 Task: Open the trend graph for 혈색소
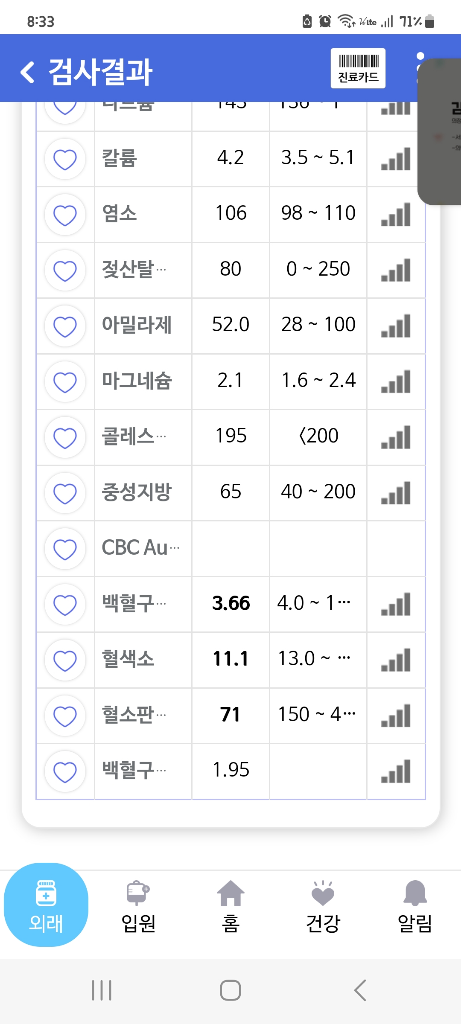click(x=396, y=660)
